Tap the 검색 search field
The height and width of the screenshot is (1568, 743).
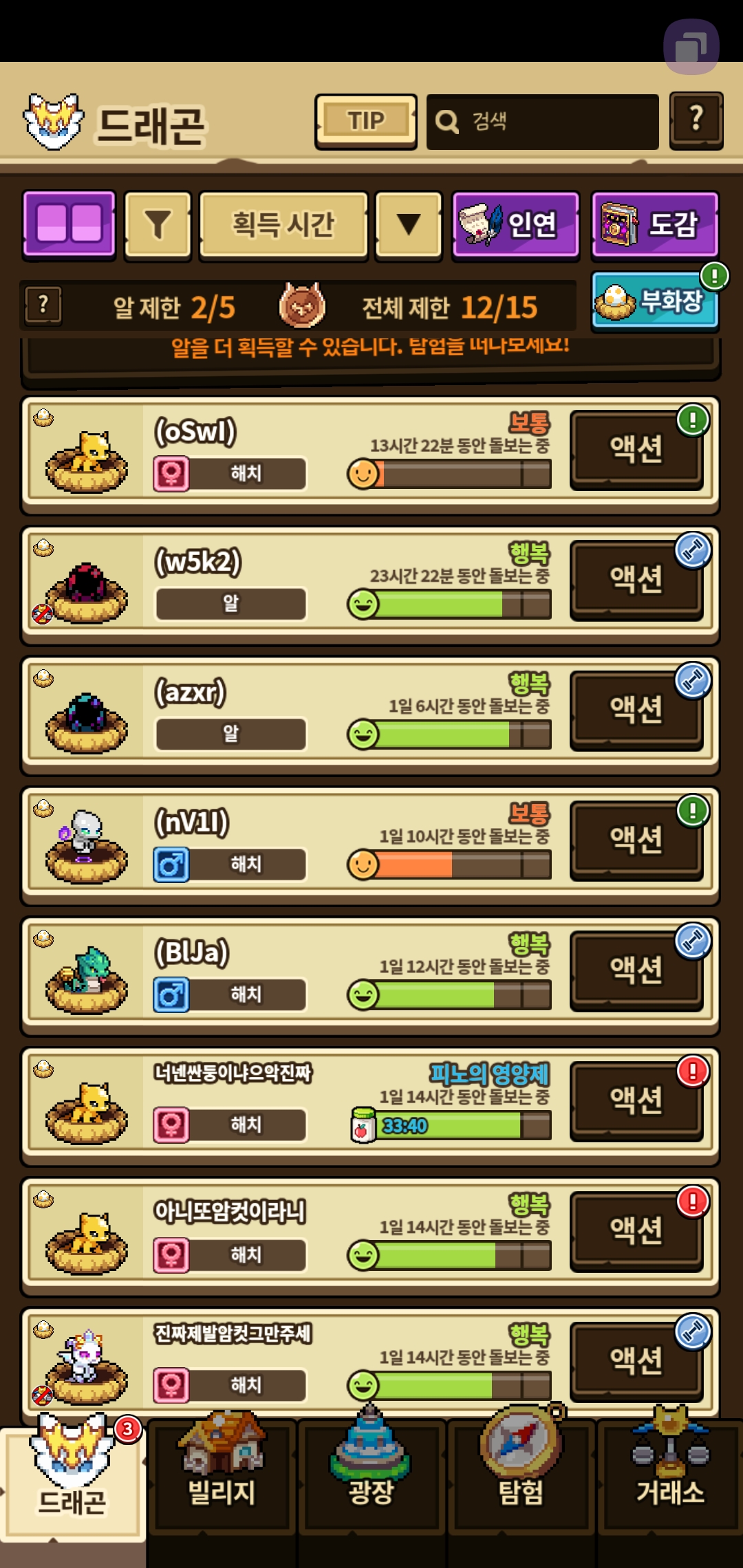click(542, 122)
